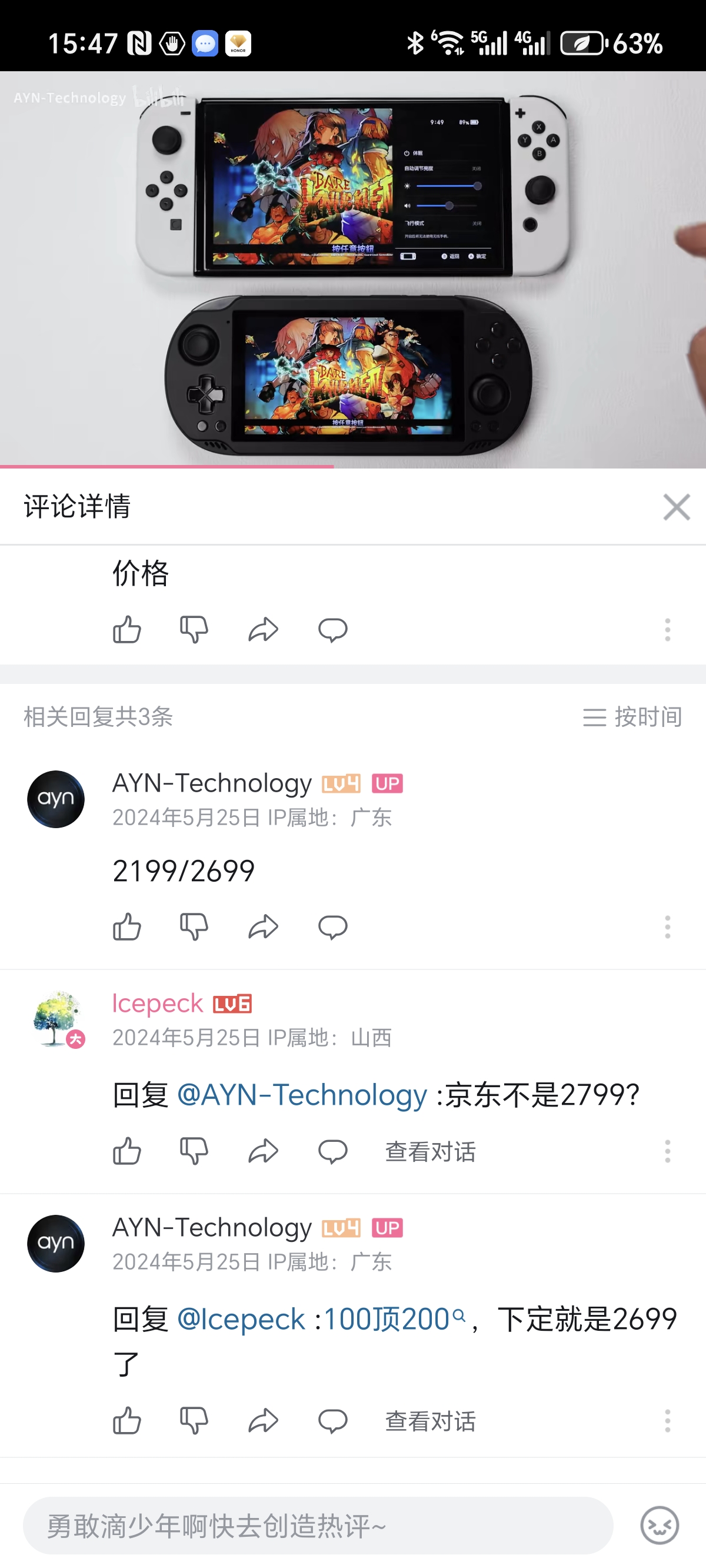Reply to the 2199/2699 comment
Viewport: 706px width, 1568px height.
[x=332, y=927]
